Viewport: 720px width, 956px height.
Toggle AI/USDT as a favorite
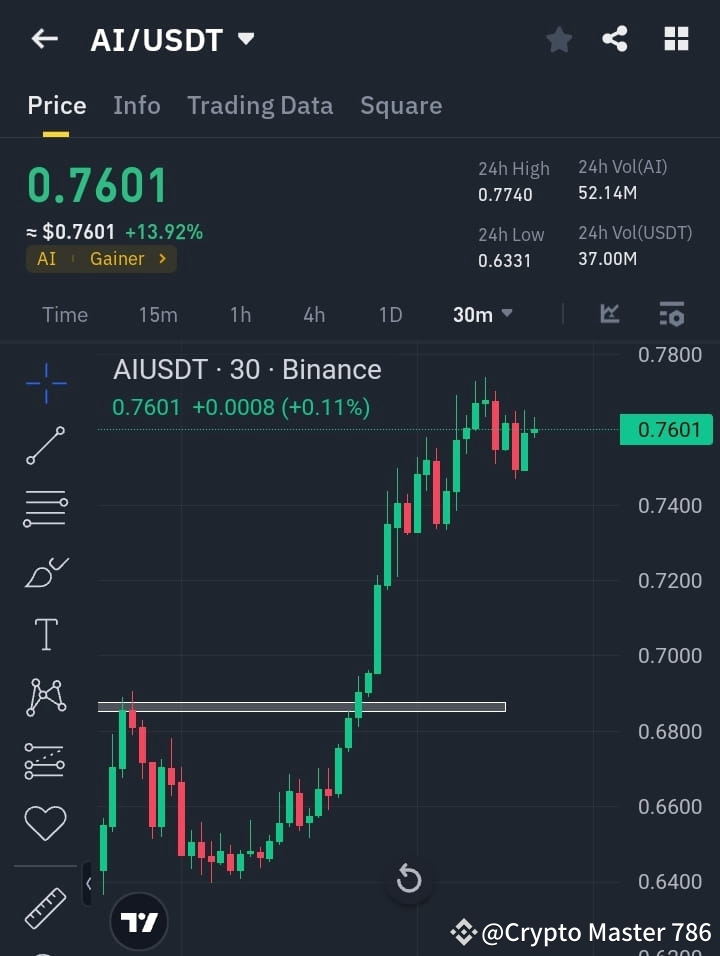click(558, 39)
